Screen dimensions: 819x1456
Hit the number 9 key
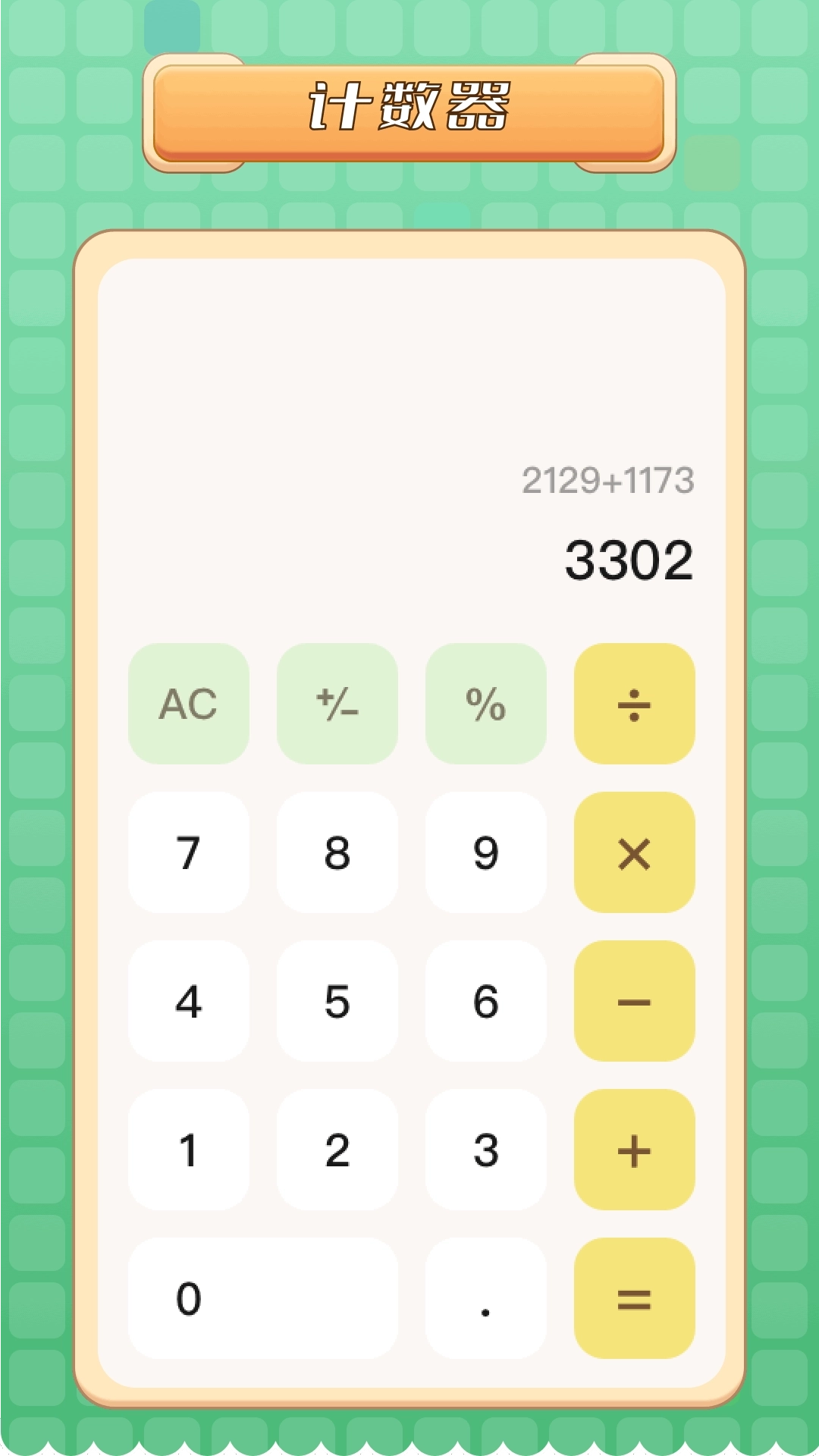(x=485, y=852)
